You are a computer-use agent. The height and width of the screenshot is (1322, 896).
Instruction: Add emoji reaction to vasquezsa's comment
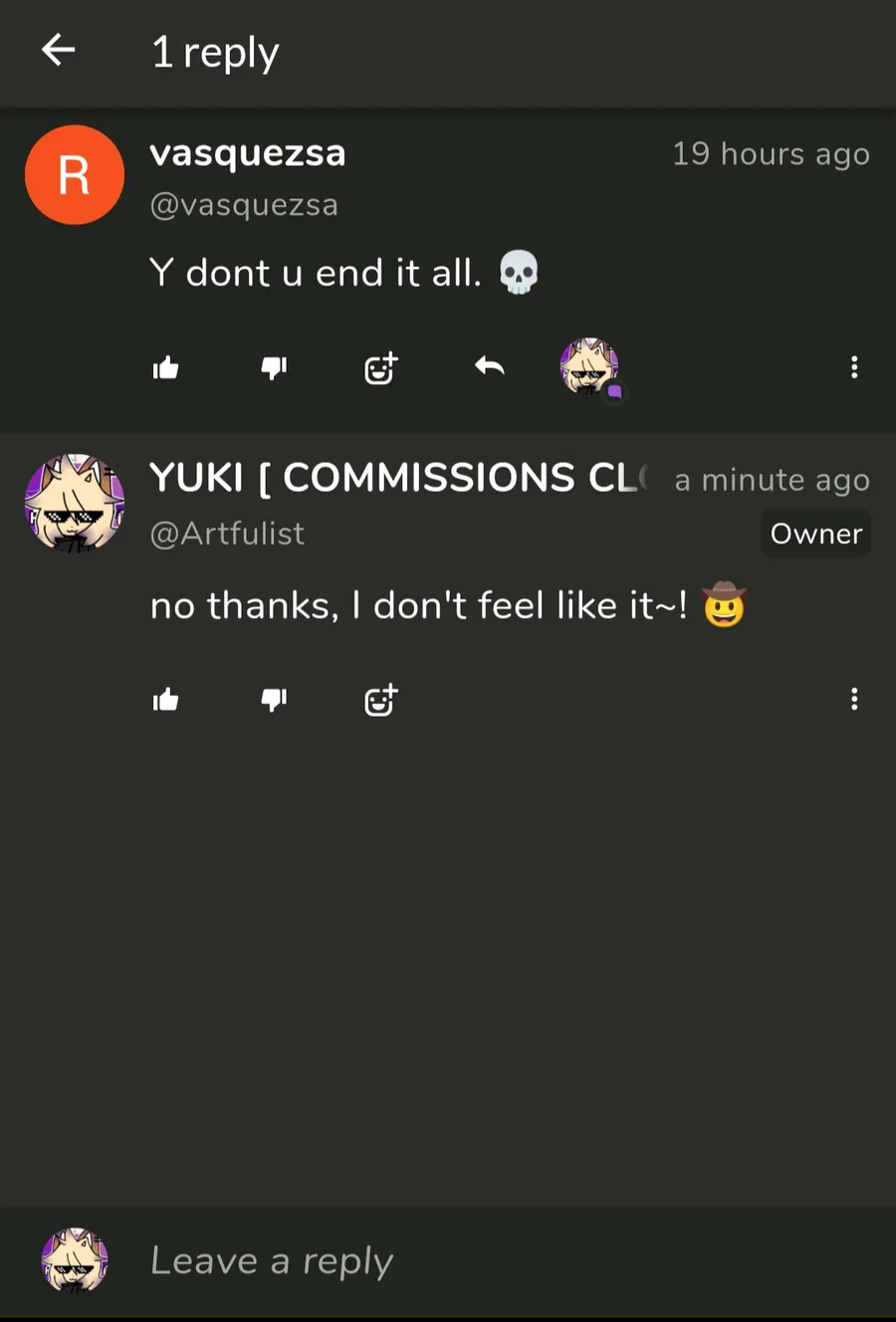pyautogui.click(x=380, y=368)
